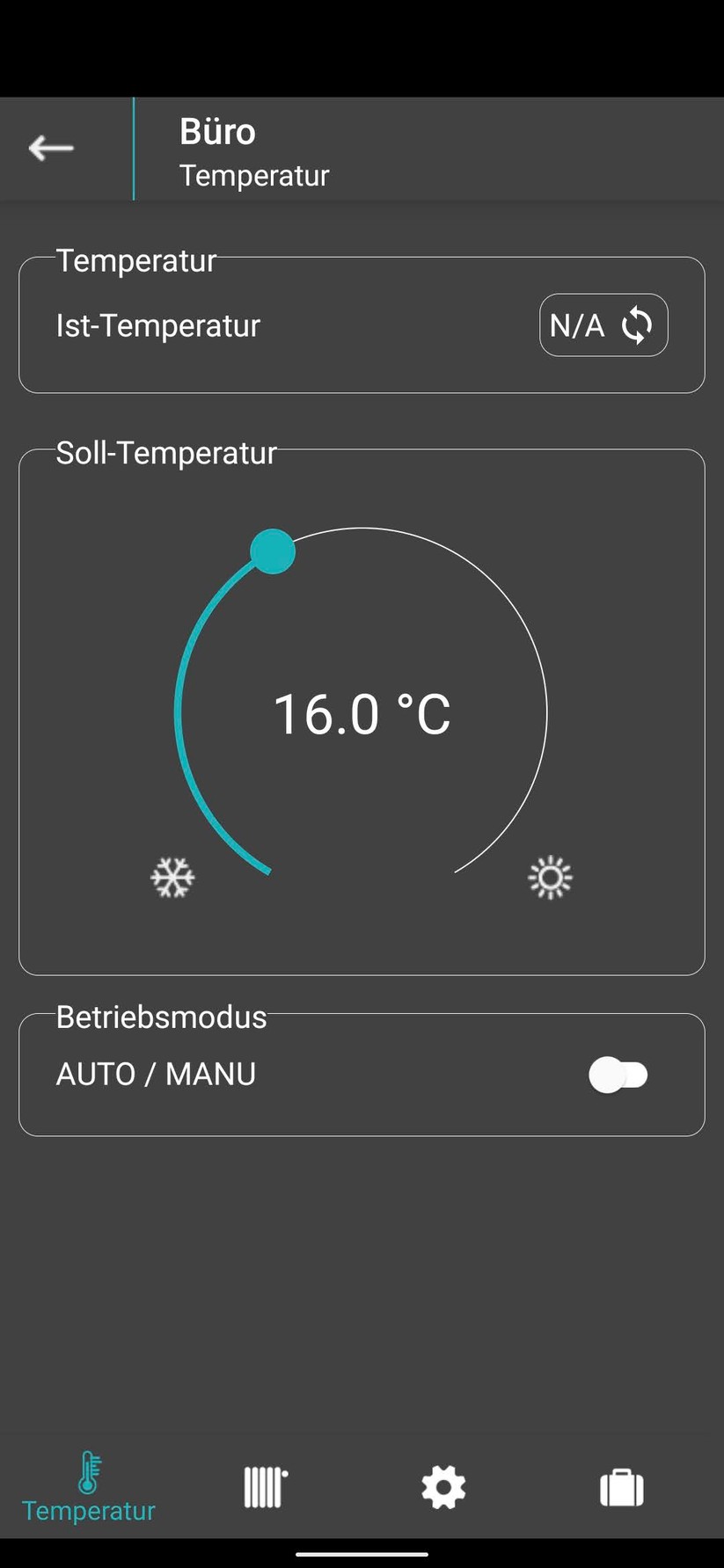
Task: Select the snowflake cooling icon
Action: [x=172, y=877]
